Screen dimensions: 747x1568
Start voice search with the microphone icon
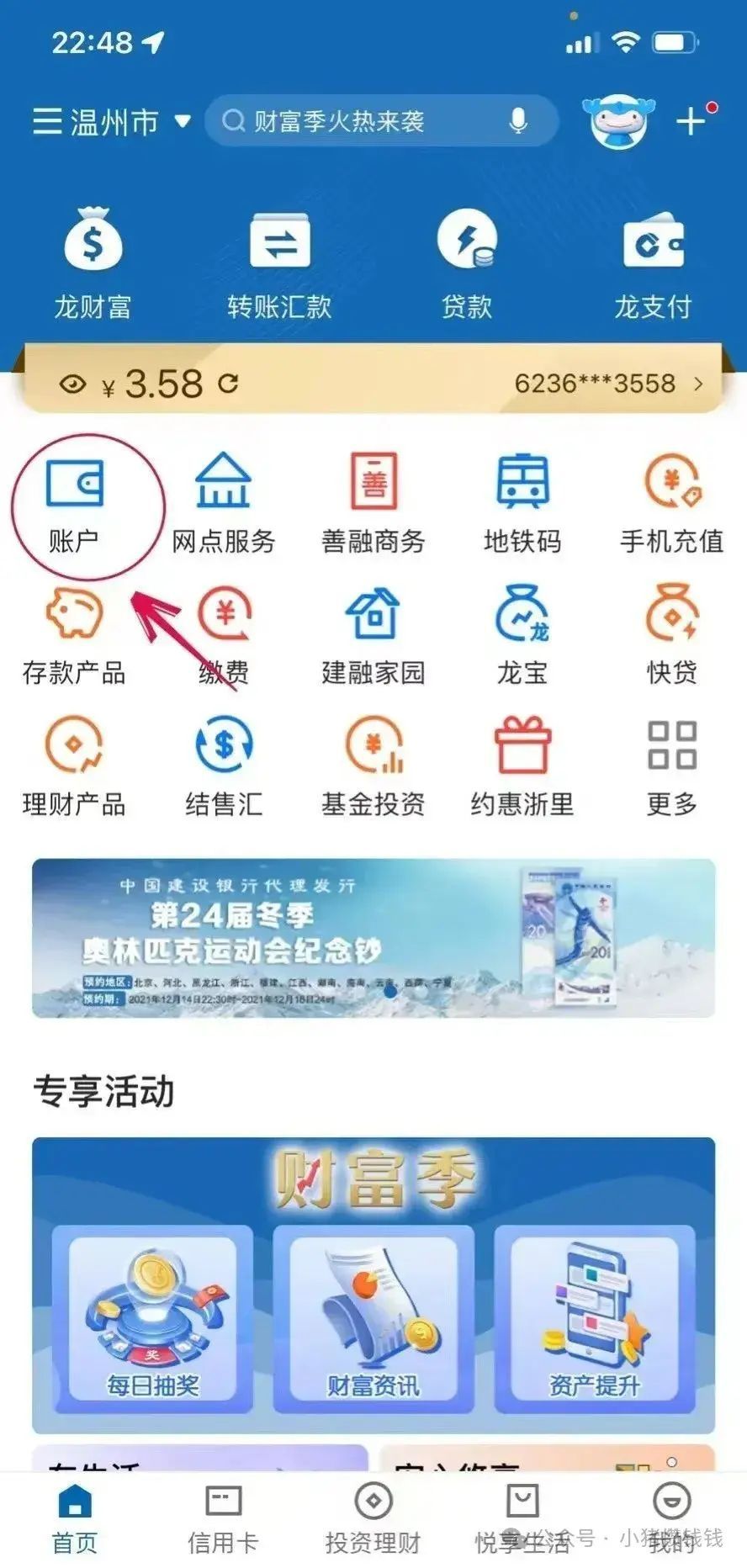click(519, 121)
